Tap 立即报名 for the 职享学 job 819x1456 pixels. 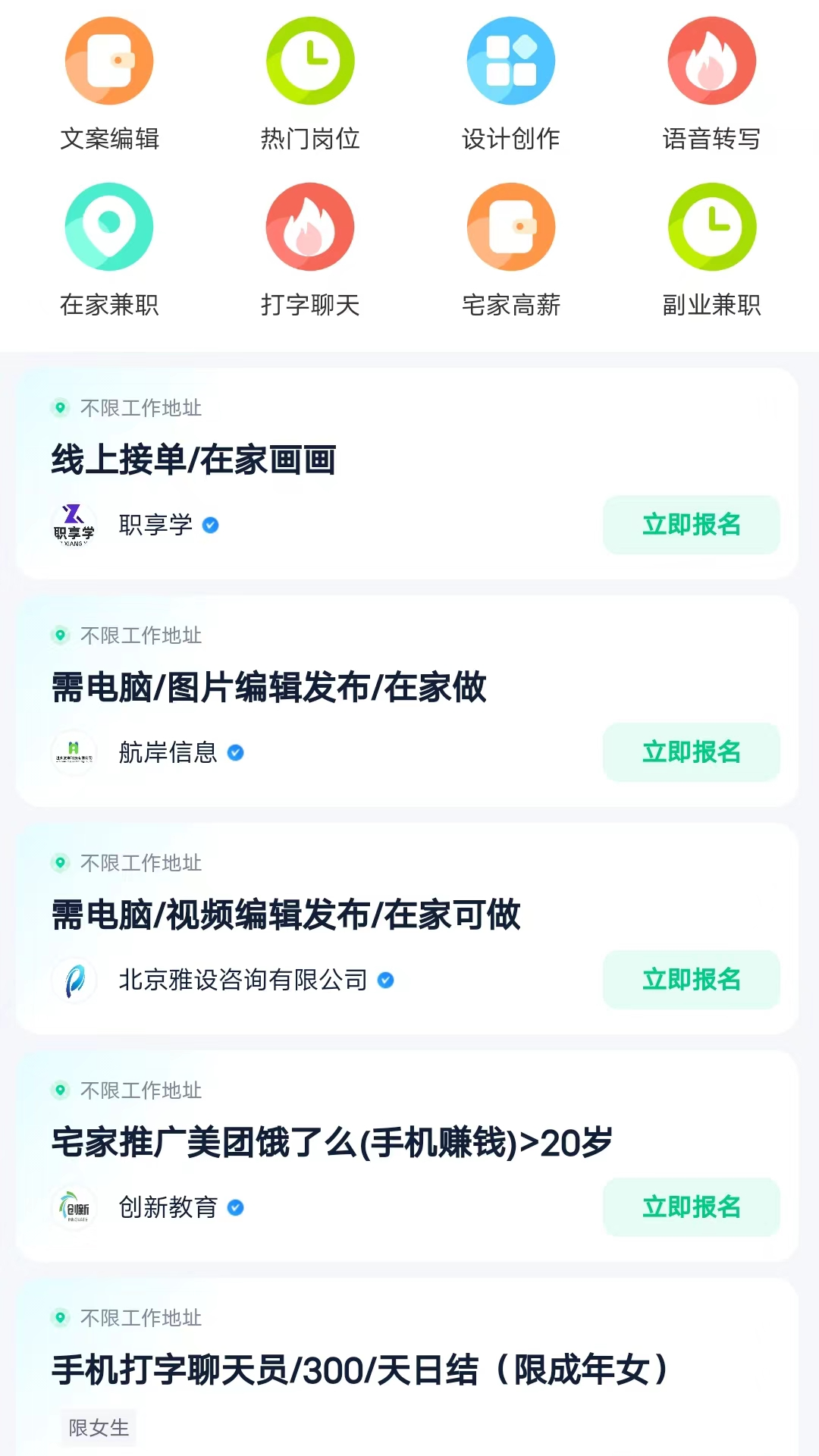pyautogui.click(x=691, y=525)
